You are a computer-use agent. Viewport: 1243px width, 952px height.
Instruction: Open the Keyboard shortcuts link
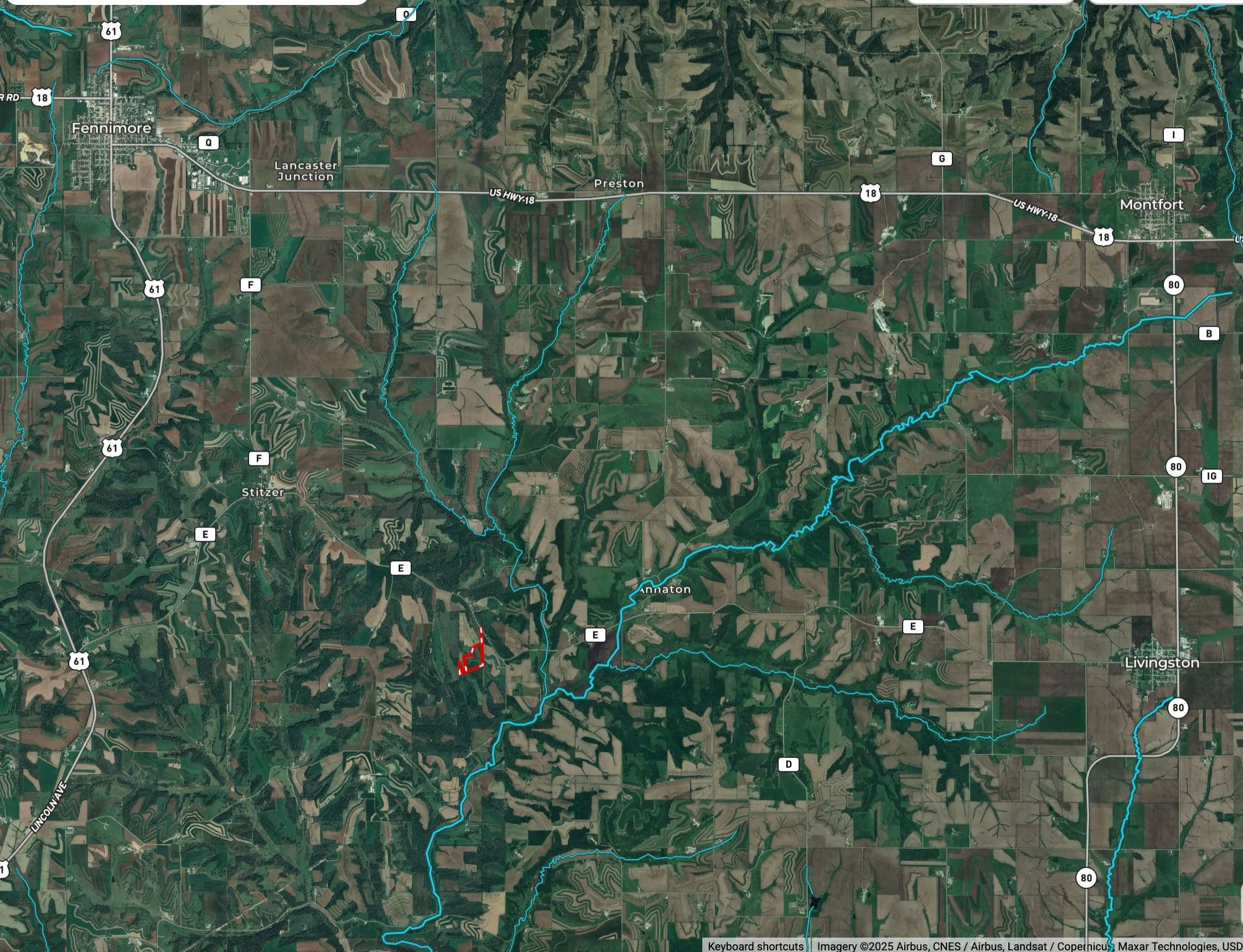(x=755, y=946)
